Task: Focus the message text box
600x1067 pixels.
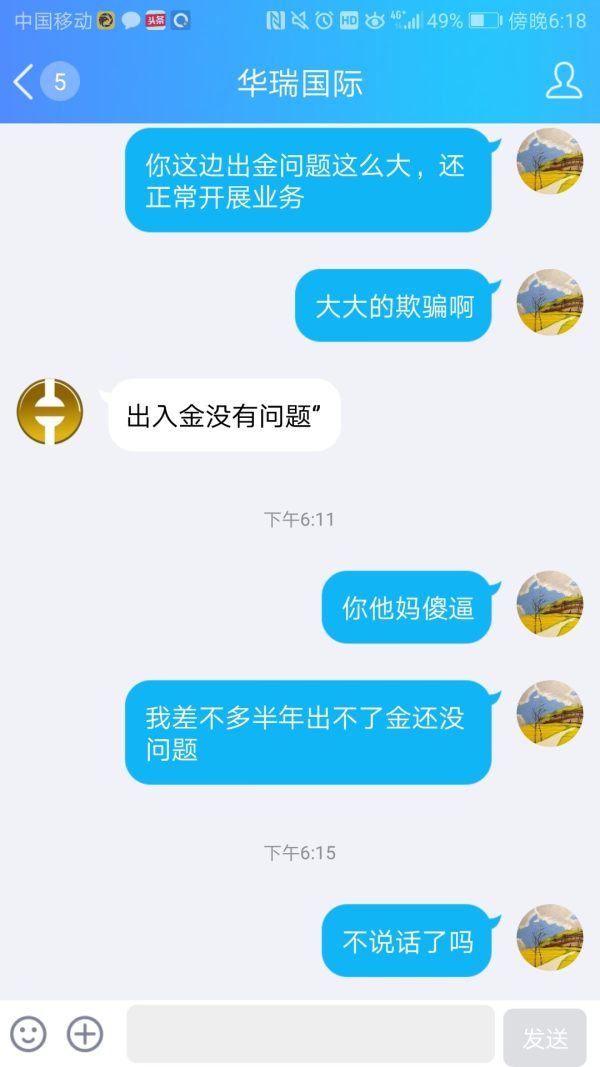Action: pyautogui.click(x=310, y=1034)
